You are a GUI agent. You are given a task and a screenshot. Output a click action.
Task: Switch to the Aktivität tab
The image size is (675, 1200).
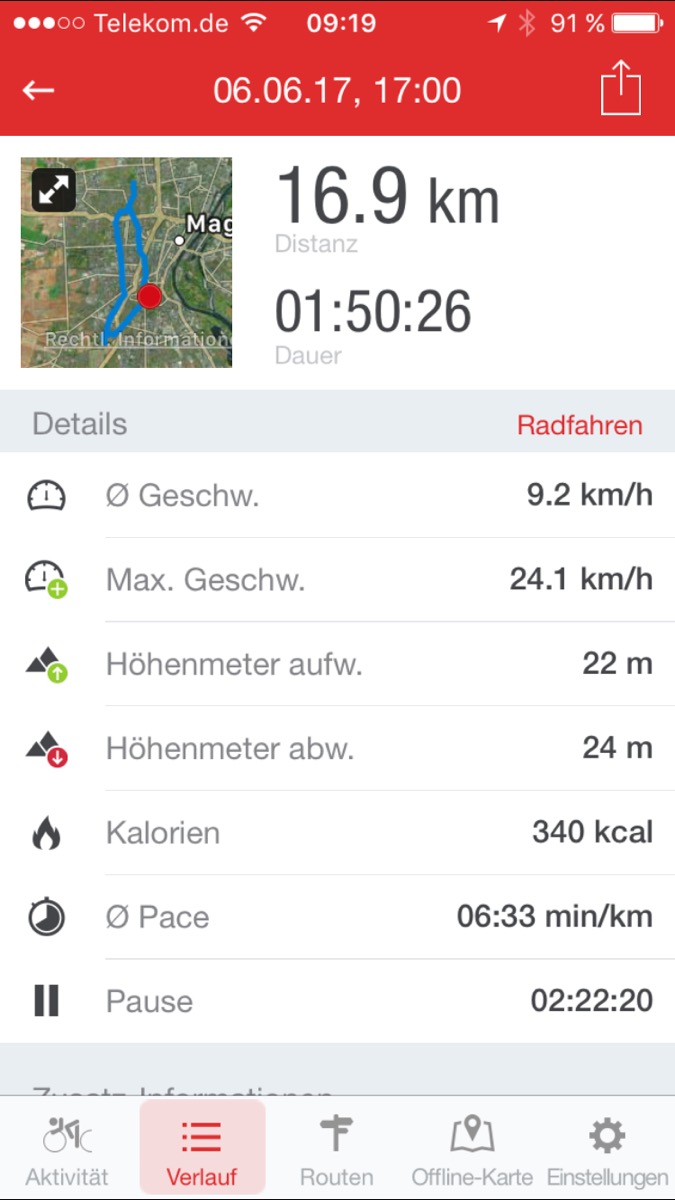[x=67, y=1146]
